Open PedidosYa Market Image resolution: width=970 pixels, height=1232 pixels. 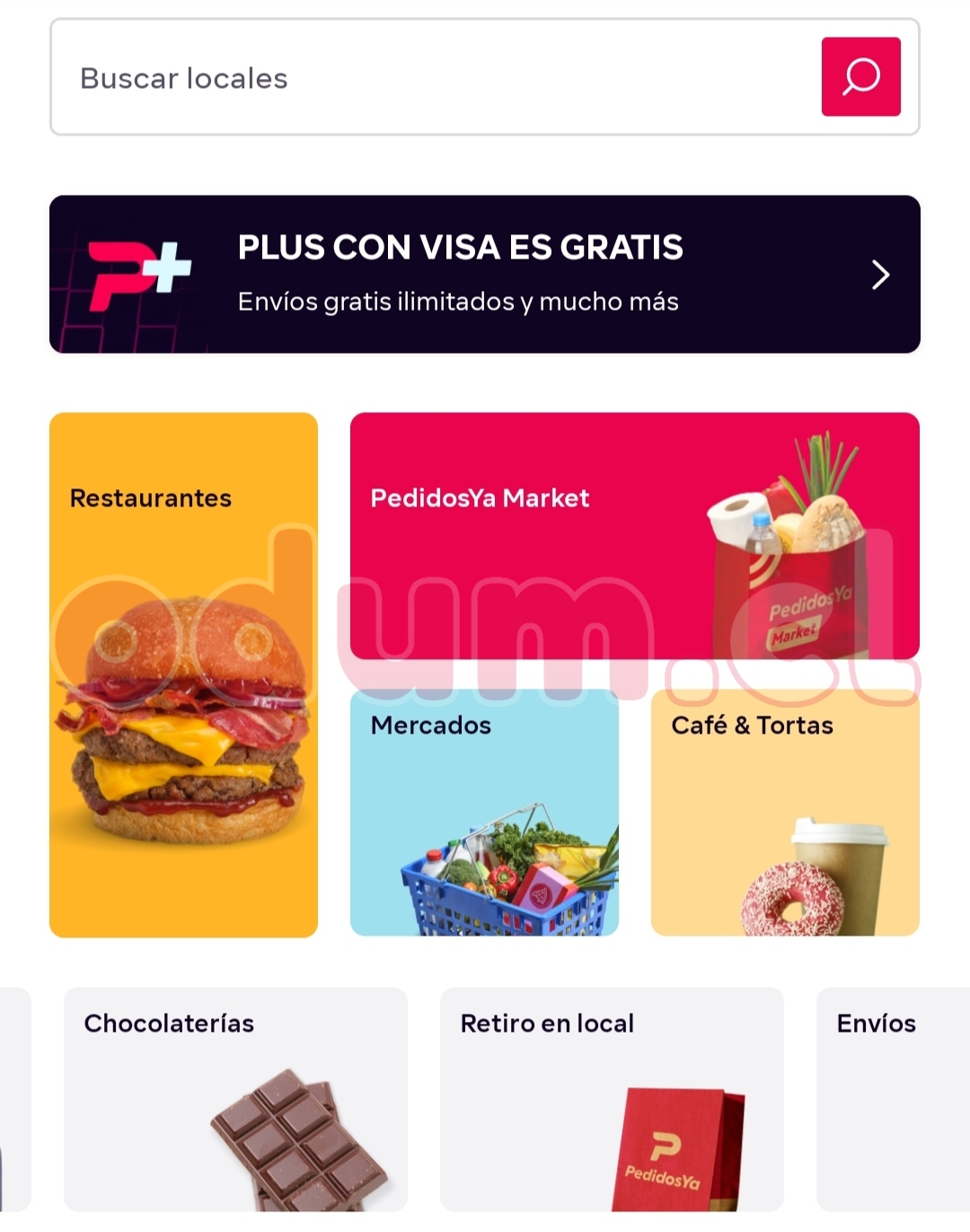point(634,536)
